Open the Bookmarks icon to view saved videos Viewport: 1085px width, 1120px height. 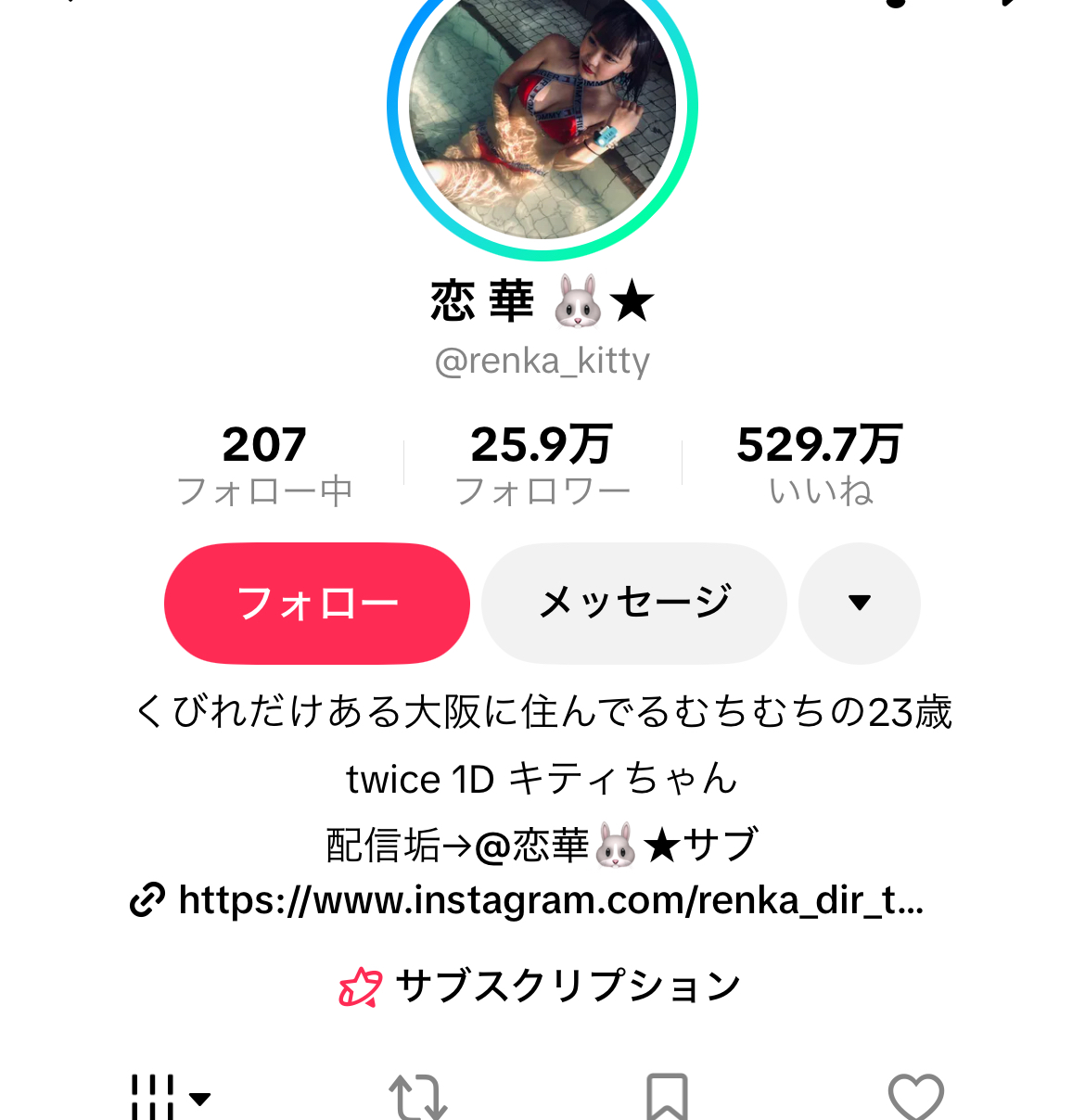[x=666, y=1097]
